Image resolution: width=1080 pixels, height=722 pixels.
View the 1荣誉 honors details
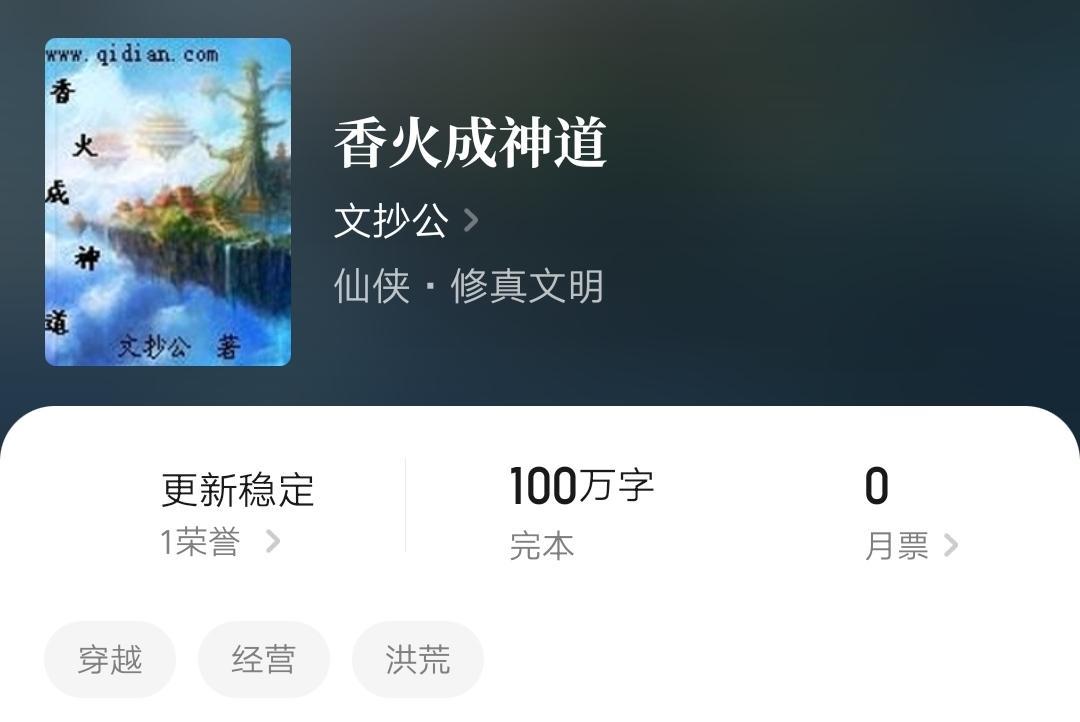tap(220, 543)
